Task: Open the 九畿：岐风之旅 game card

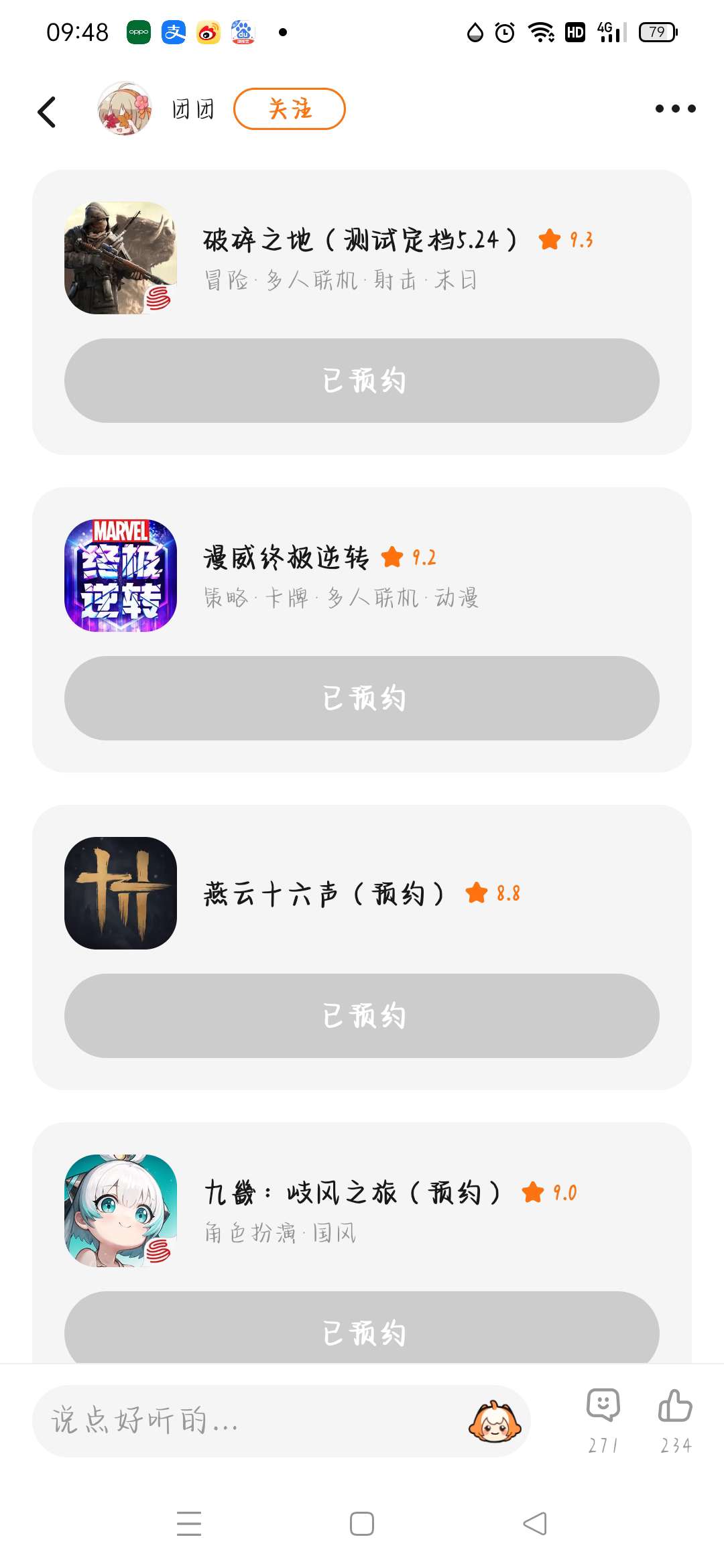Action: coord(362,1211)
